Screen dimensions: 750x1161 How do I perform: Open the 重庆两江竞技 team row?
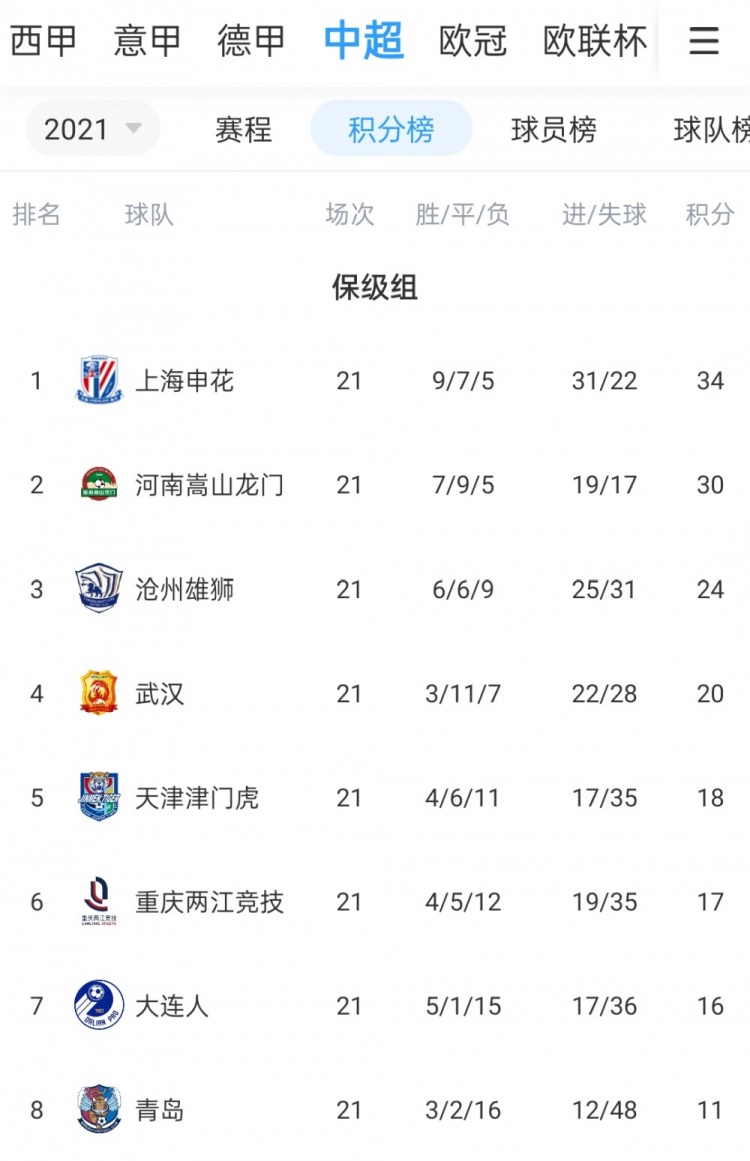[x=209, y=901]
